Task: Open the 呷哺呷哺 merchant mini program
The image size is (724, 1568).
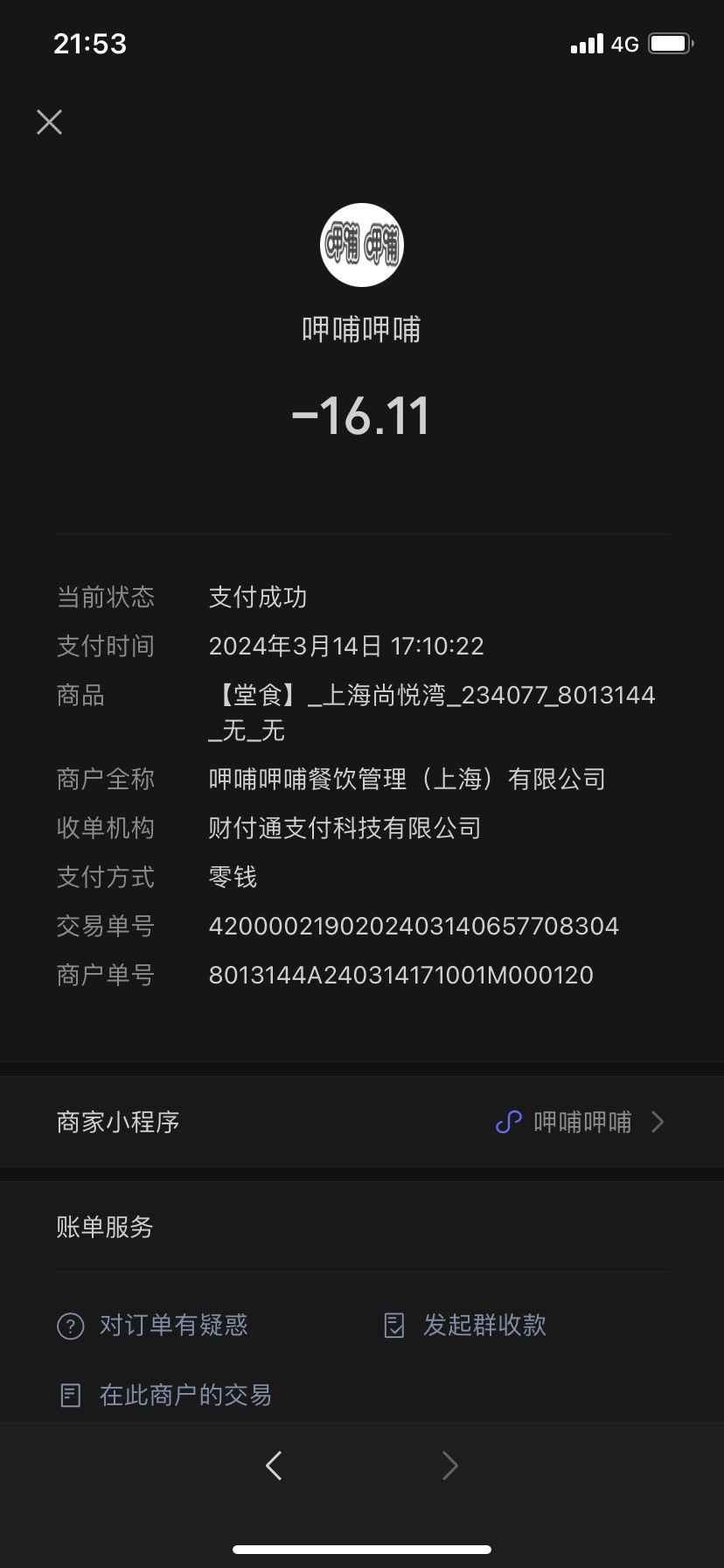Action: point(362,1122)
